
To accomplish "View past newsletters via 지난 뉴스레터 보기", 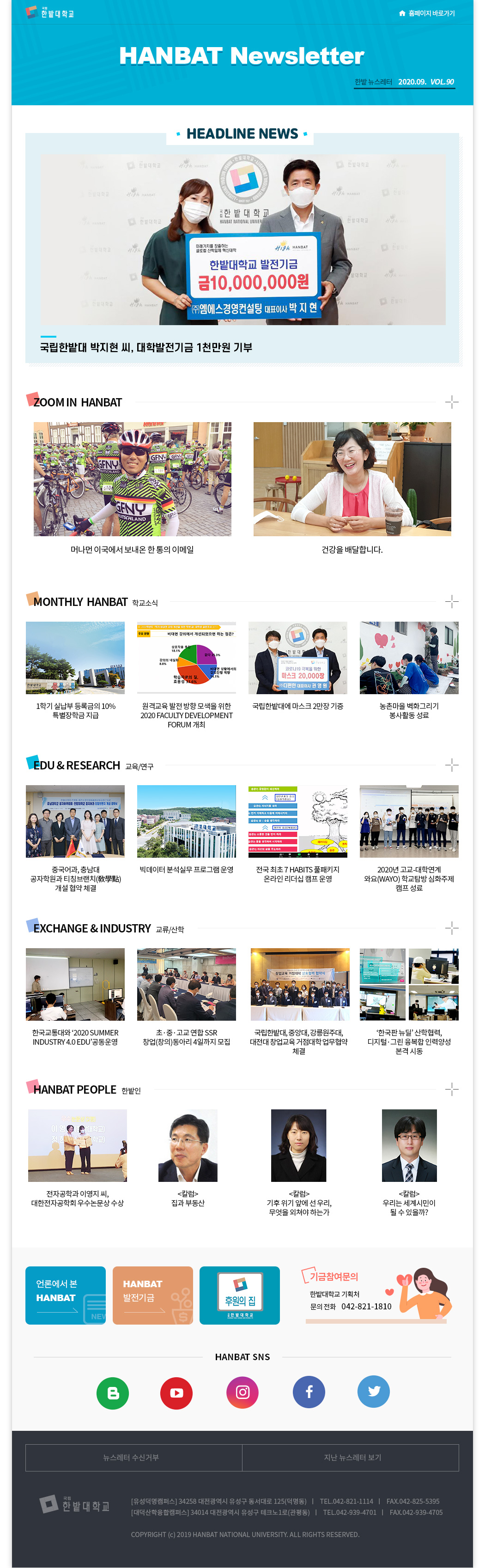I will [352, 1457].
